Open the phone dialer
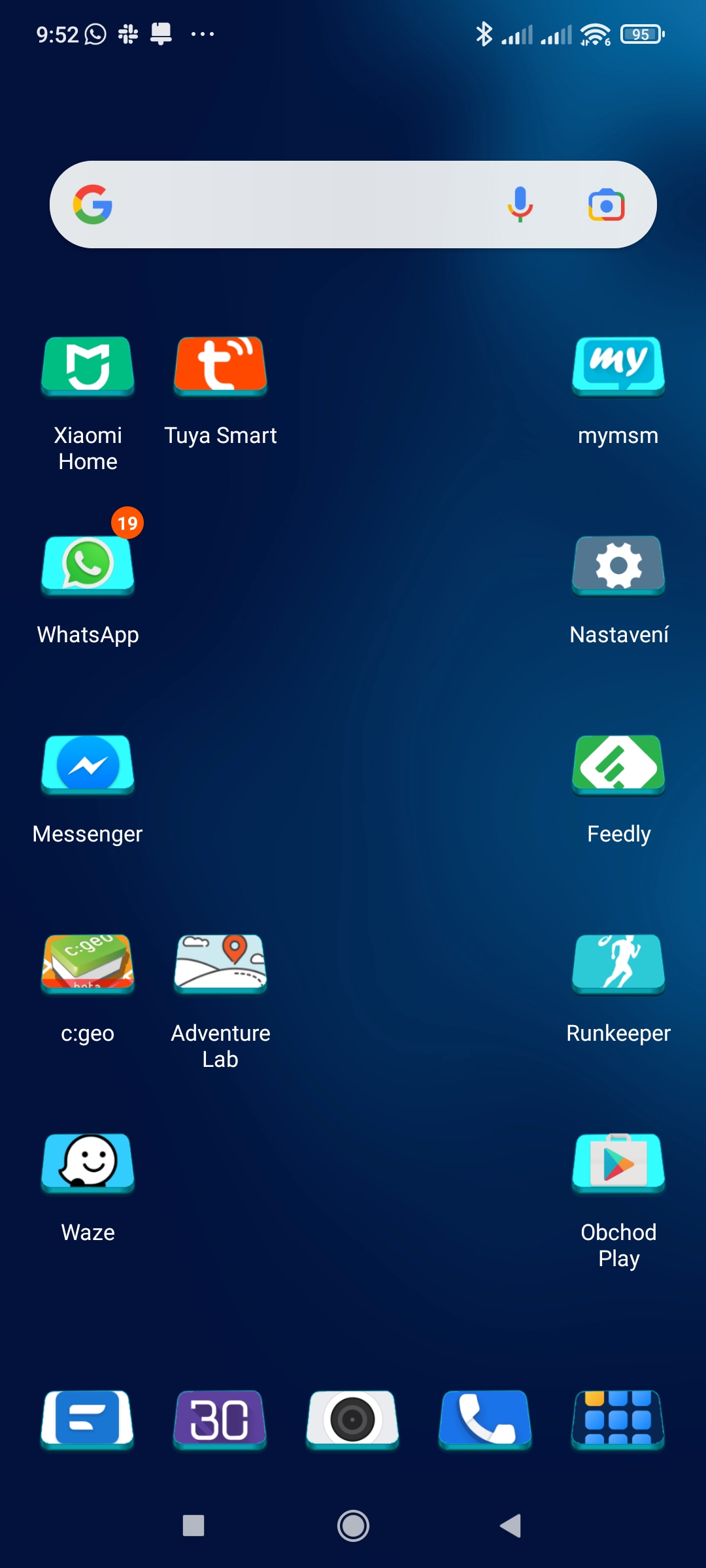 point(485,1419)
